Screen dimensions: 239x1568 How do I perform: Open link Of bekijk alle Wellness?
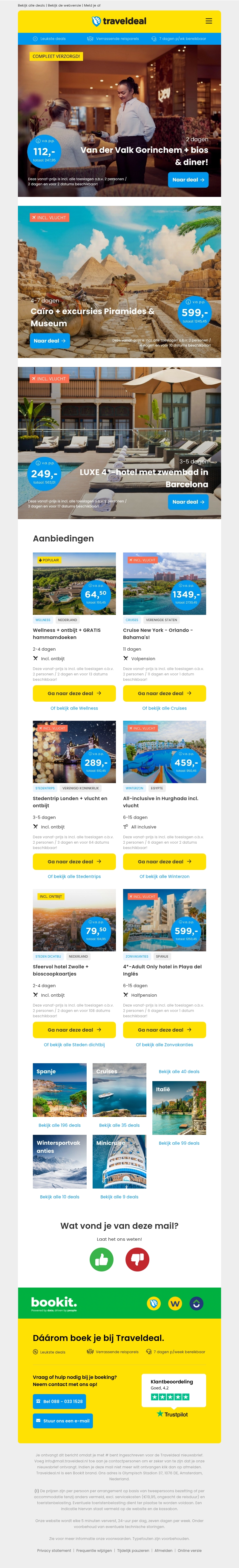[x=74, y=709]
